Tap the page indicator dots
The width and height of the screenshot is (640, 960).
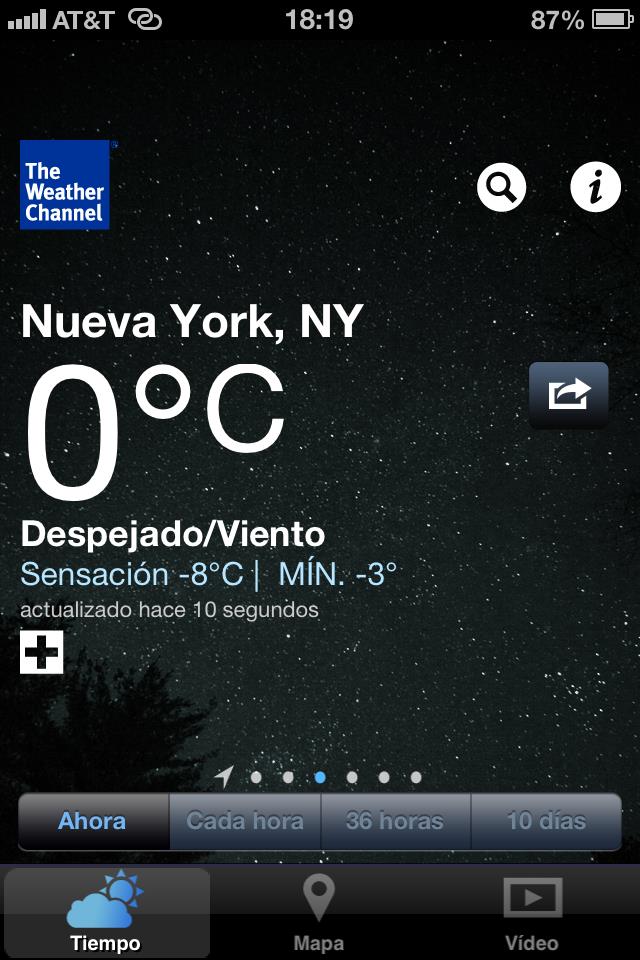pyautogui.click(x=320, y=776)
